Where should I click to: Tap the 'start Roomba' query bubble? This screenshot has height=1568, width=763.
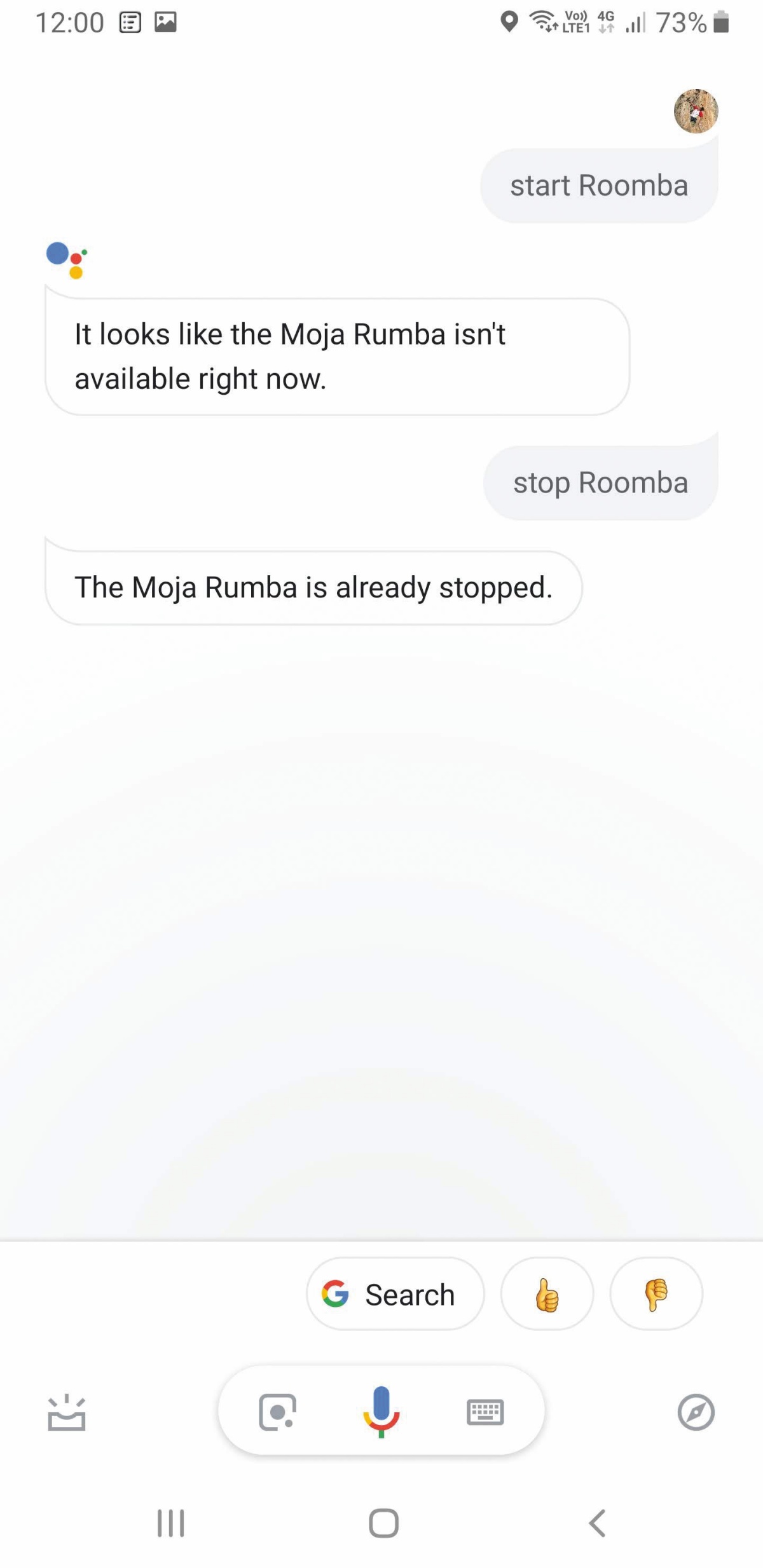tap(599, 186)
